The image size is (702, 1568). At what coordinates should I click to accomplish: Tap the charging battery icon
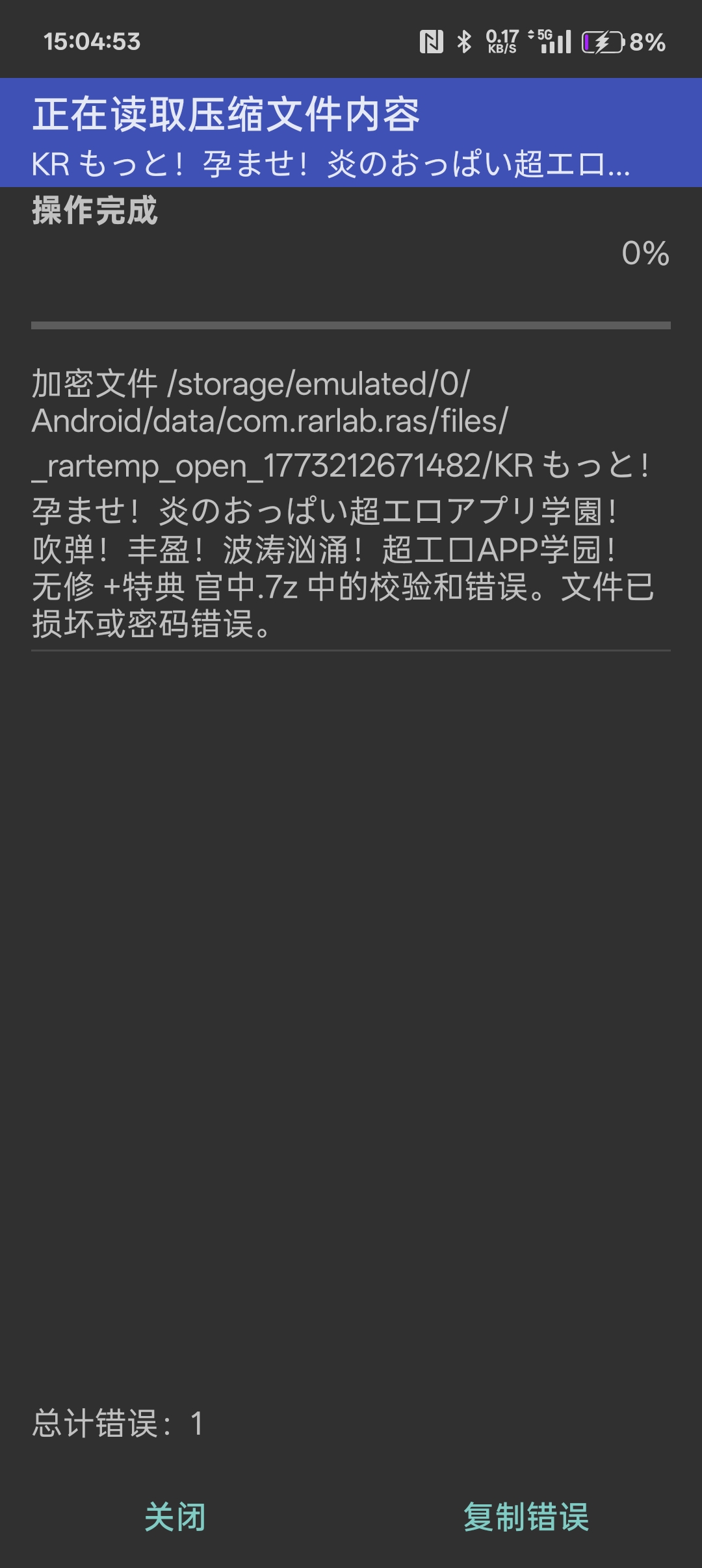pos(601,40)
